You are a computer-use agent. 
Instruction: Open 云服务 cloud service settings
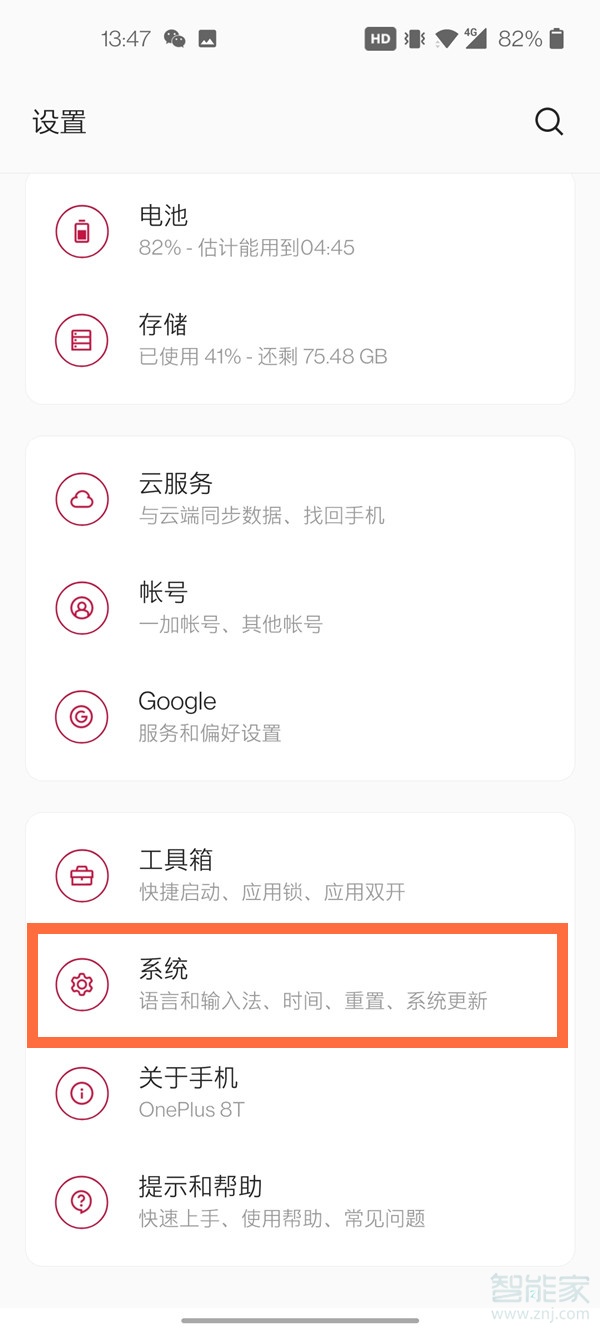(300, 499)
